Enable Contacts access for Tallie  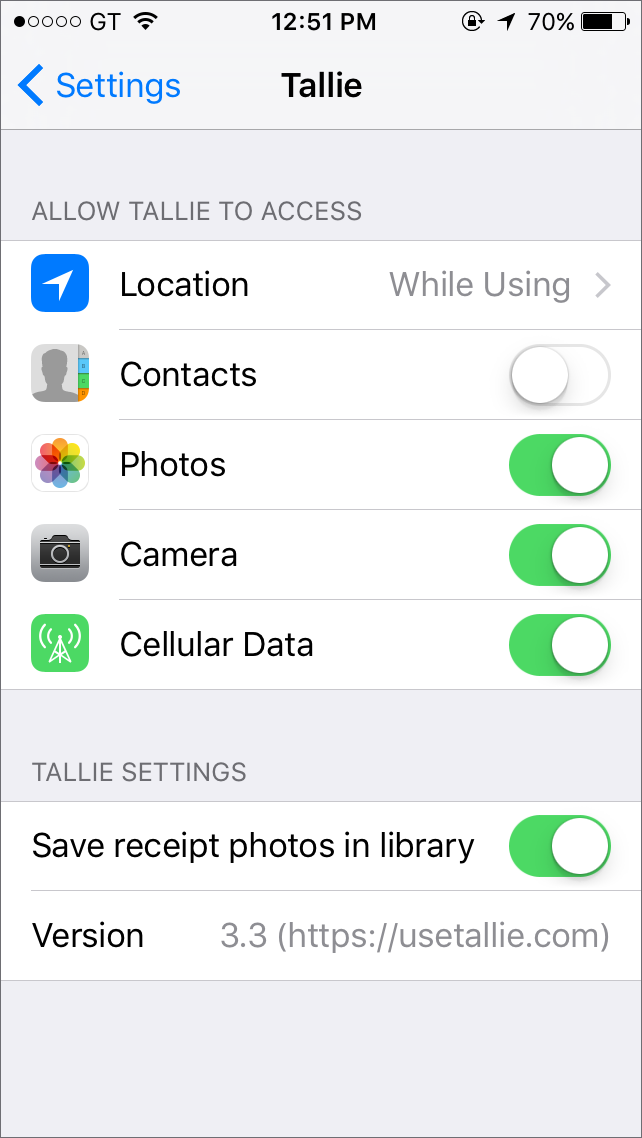tap(559, 374)
